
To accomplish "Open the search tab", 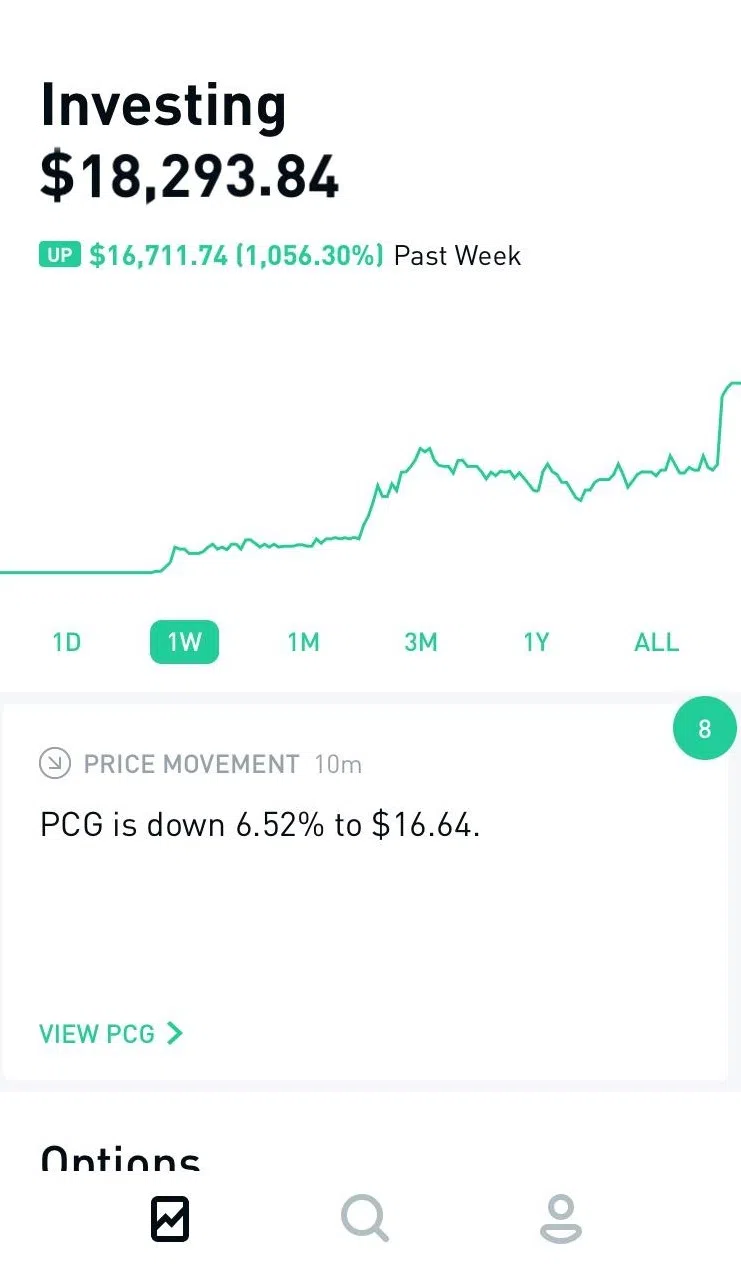I will pos(364,1219).
